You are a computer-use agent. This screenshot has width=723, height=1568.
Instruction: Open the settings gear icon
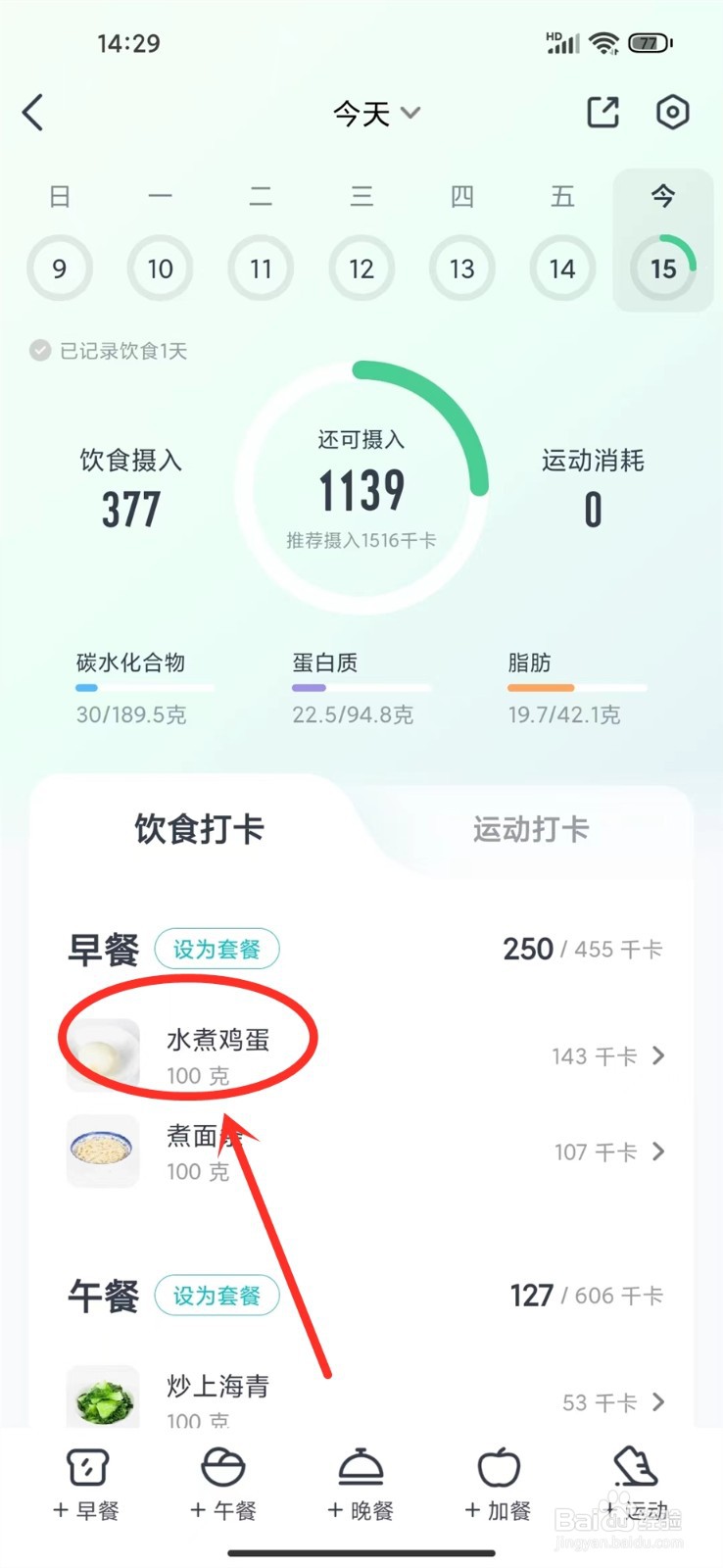pyautogui.click(x=672, y=112)
